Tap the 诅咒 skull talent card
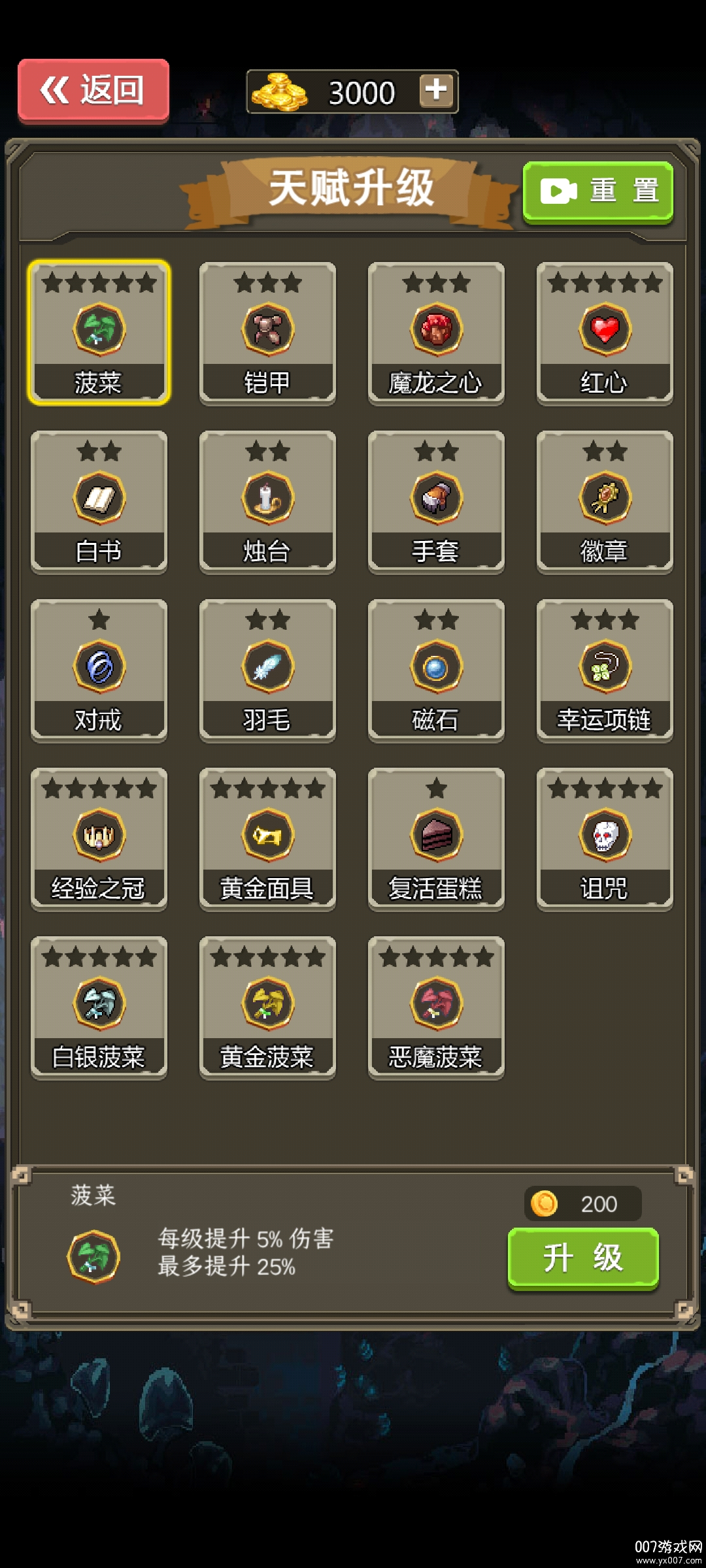 click(605, 839)
